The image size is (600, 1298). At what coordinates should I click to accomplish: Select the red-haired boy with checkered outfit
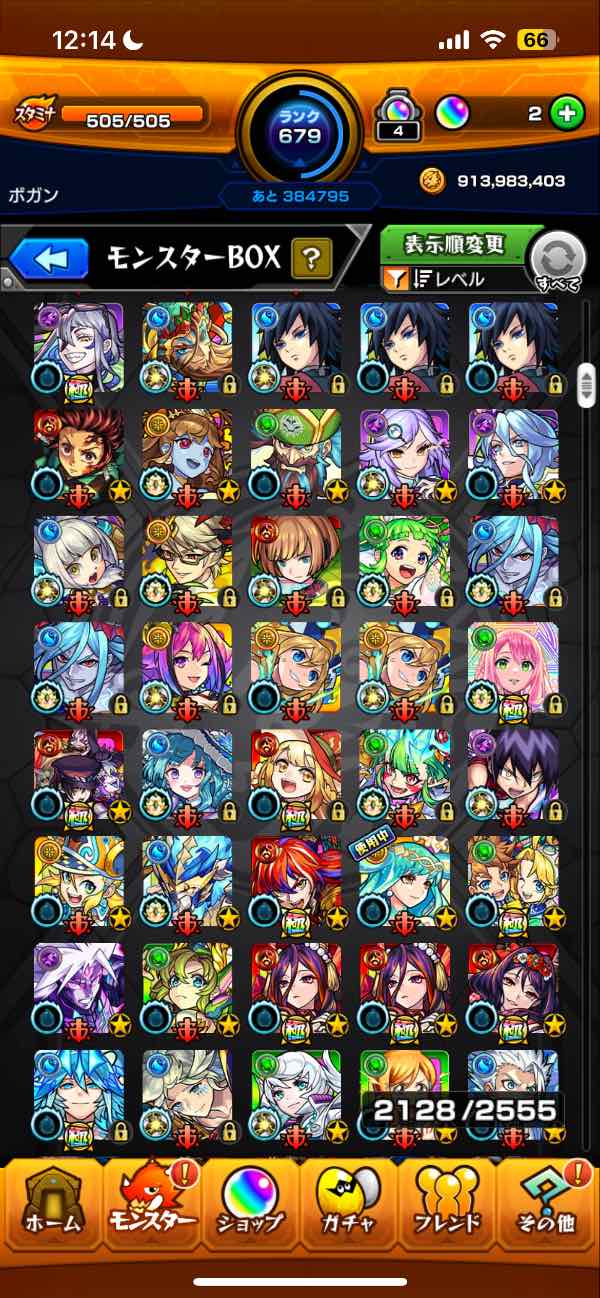click(78, 453)
